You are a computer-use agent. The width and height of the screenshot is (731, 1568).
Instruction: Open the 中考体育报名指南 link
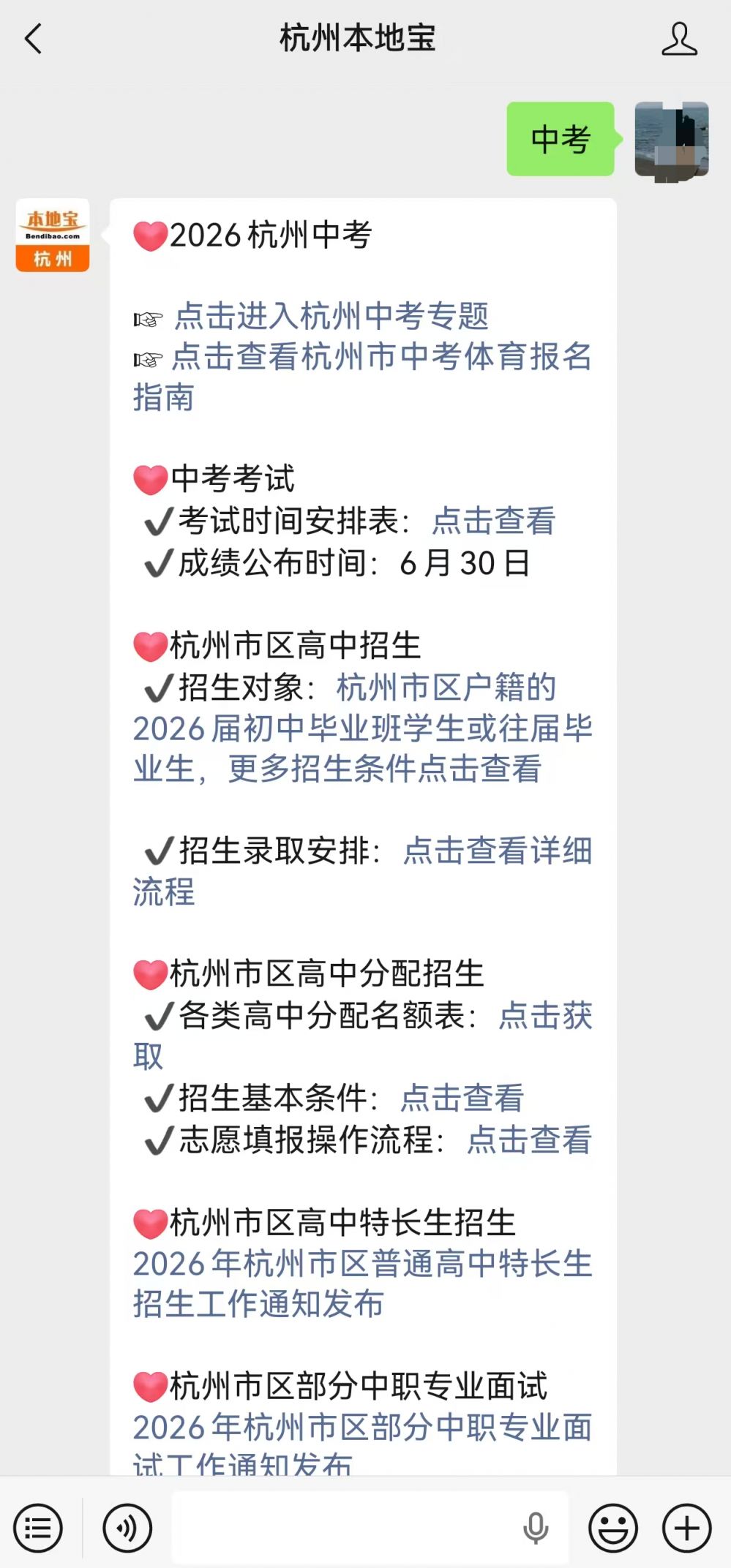[363, 377]
